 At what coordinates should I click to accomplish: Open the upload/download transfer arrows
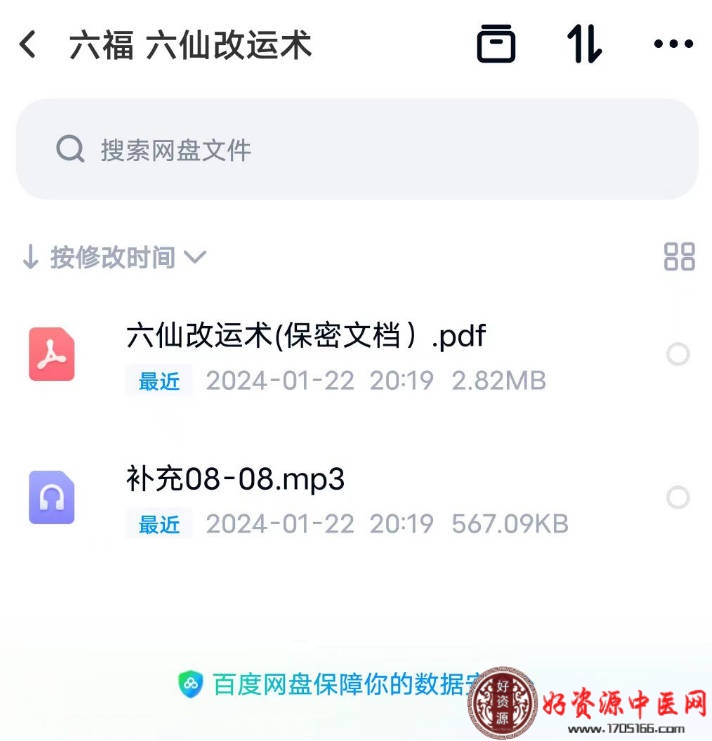point(584,45)
